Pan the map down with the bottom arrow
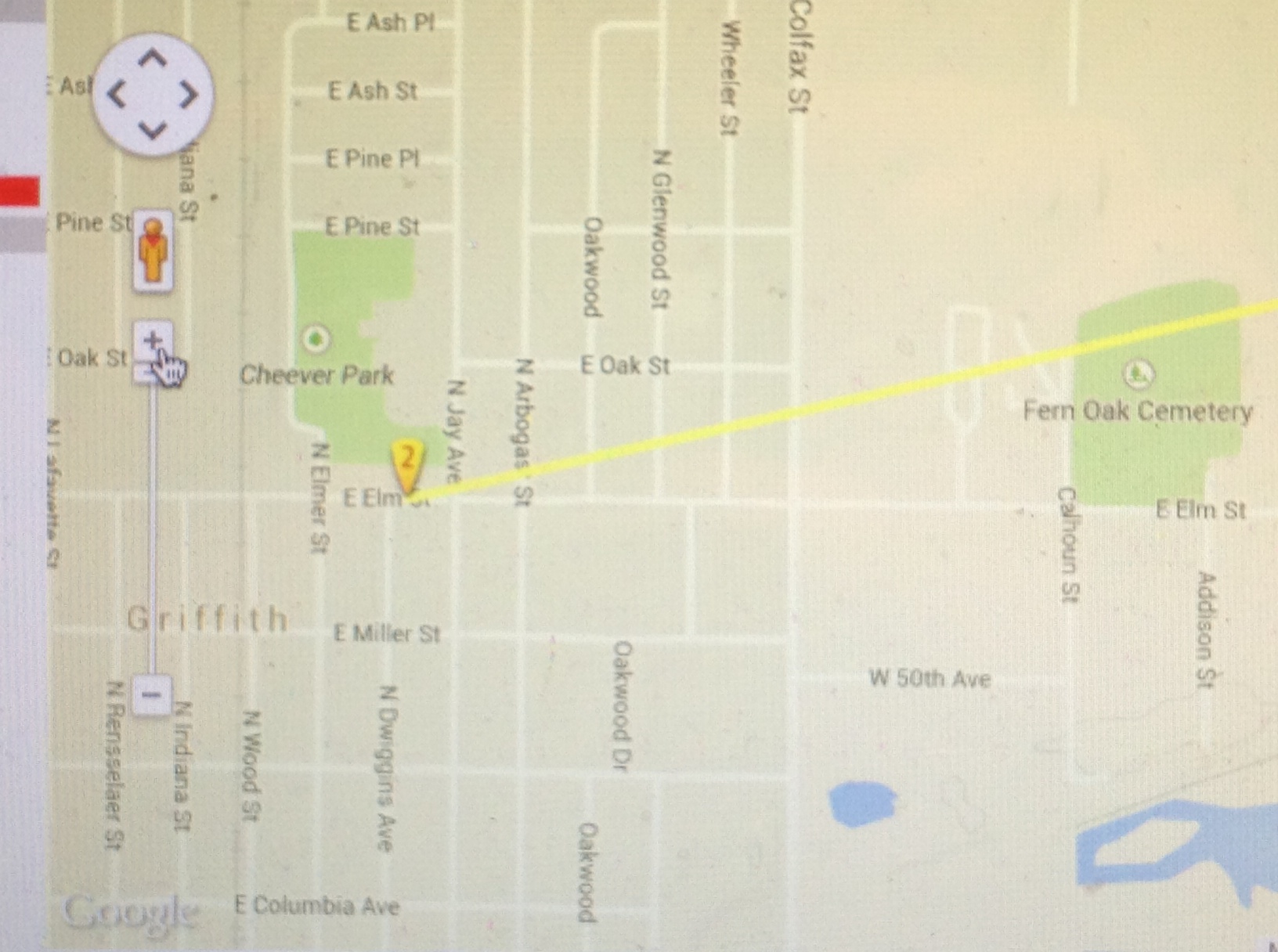 point(153,129)
